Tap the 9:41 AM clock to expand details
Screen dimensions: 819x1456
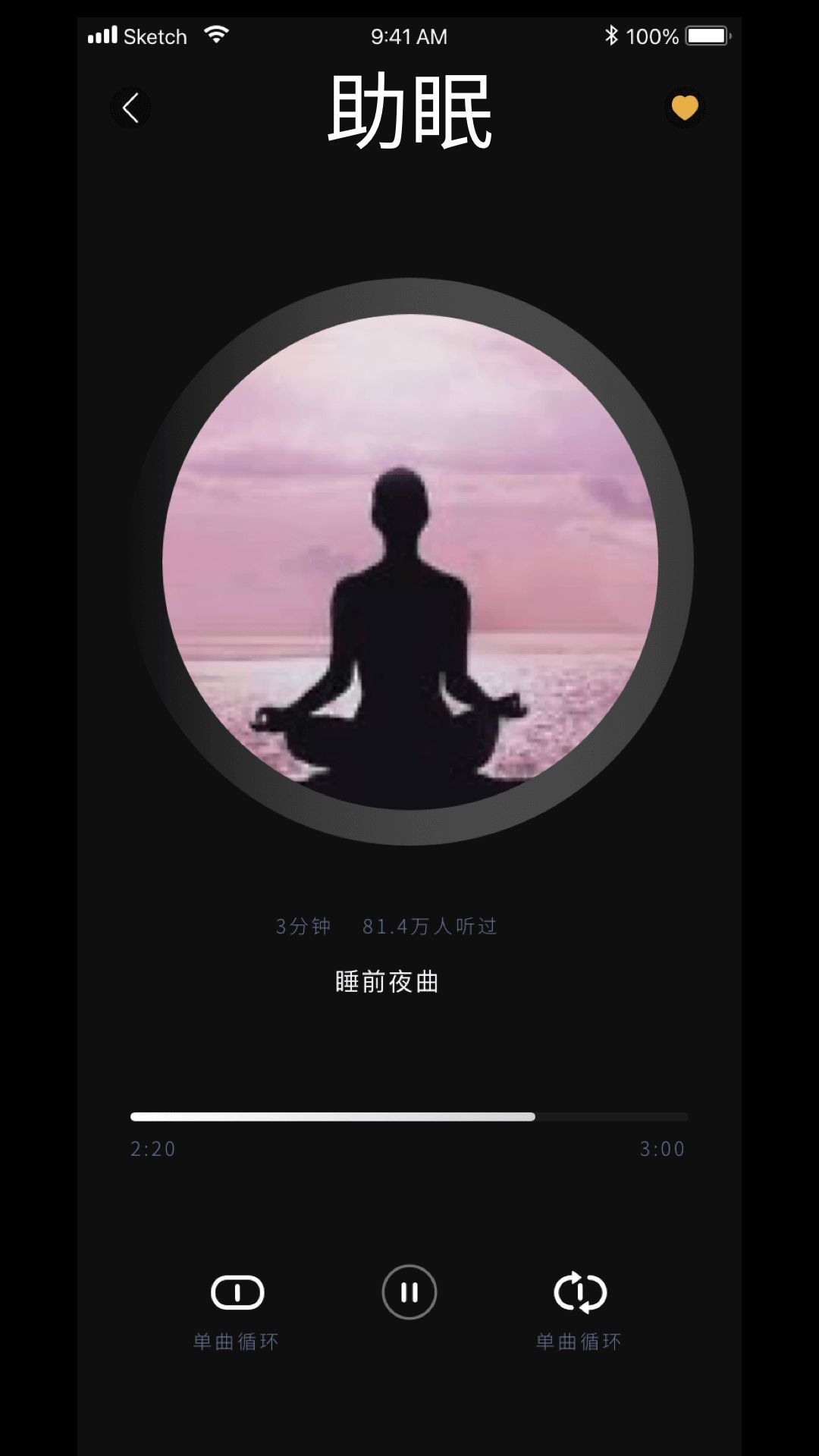(409, 35)
